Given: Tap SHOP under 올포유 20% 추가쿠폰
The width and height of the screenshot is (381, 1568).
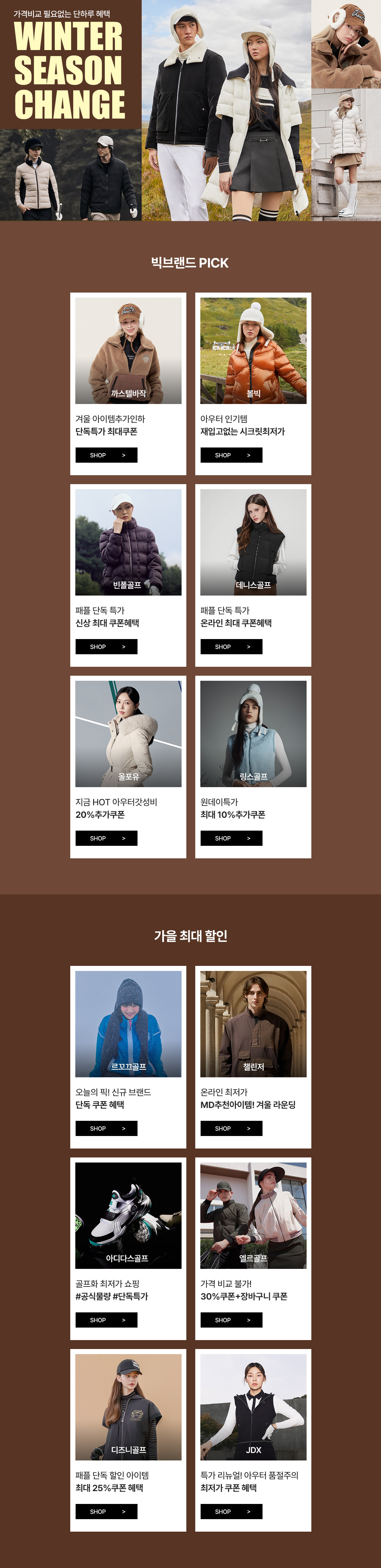Looking at the screenshot, I should click(106, 838).
